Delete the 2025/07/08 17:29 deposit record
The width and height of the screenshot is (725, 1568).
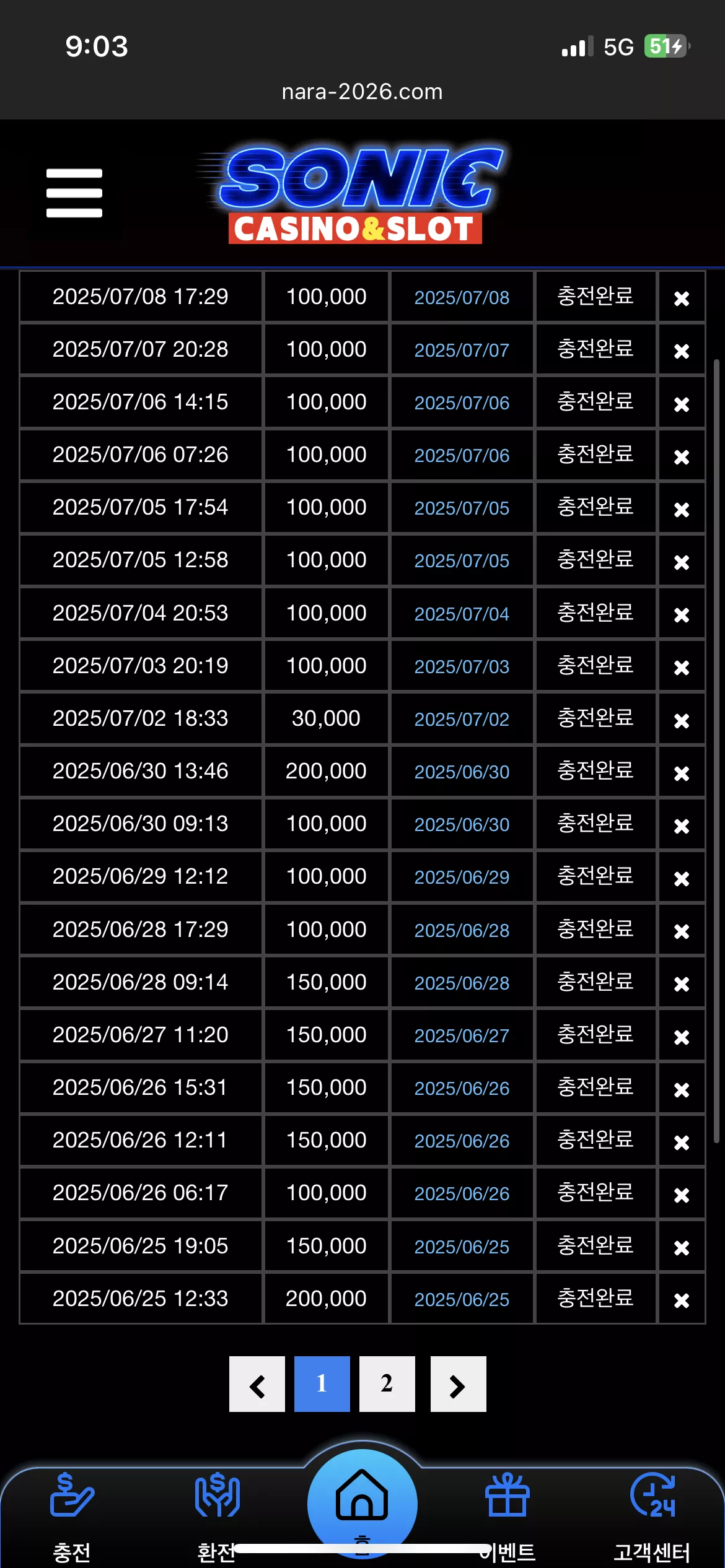tap(682, 298)
